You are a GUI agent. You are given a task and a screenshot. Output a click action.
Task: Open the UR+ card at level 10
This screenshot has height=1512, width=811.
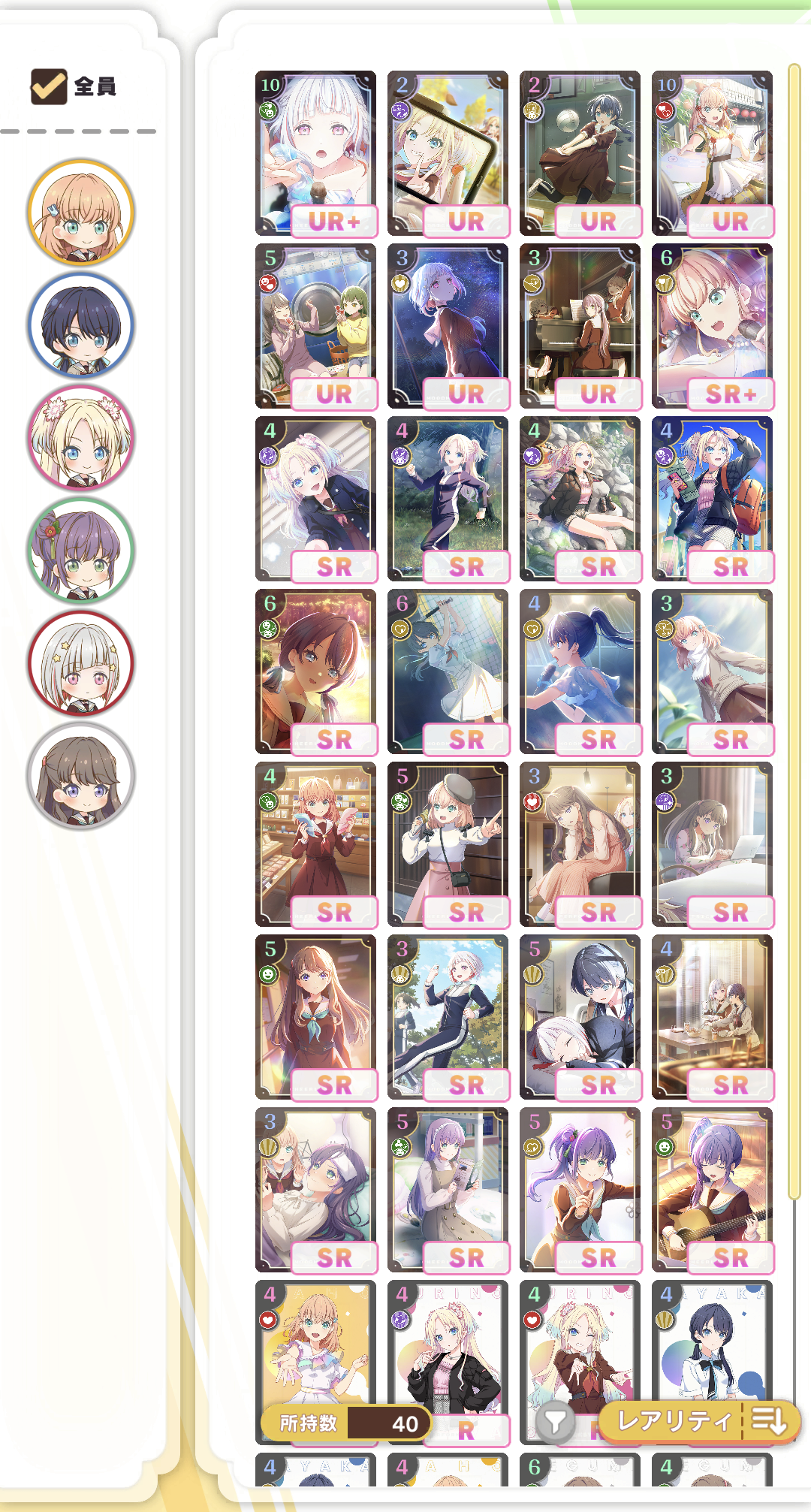[316, 153]
